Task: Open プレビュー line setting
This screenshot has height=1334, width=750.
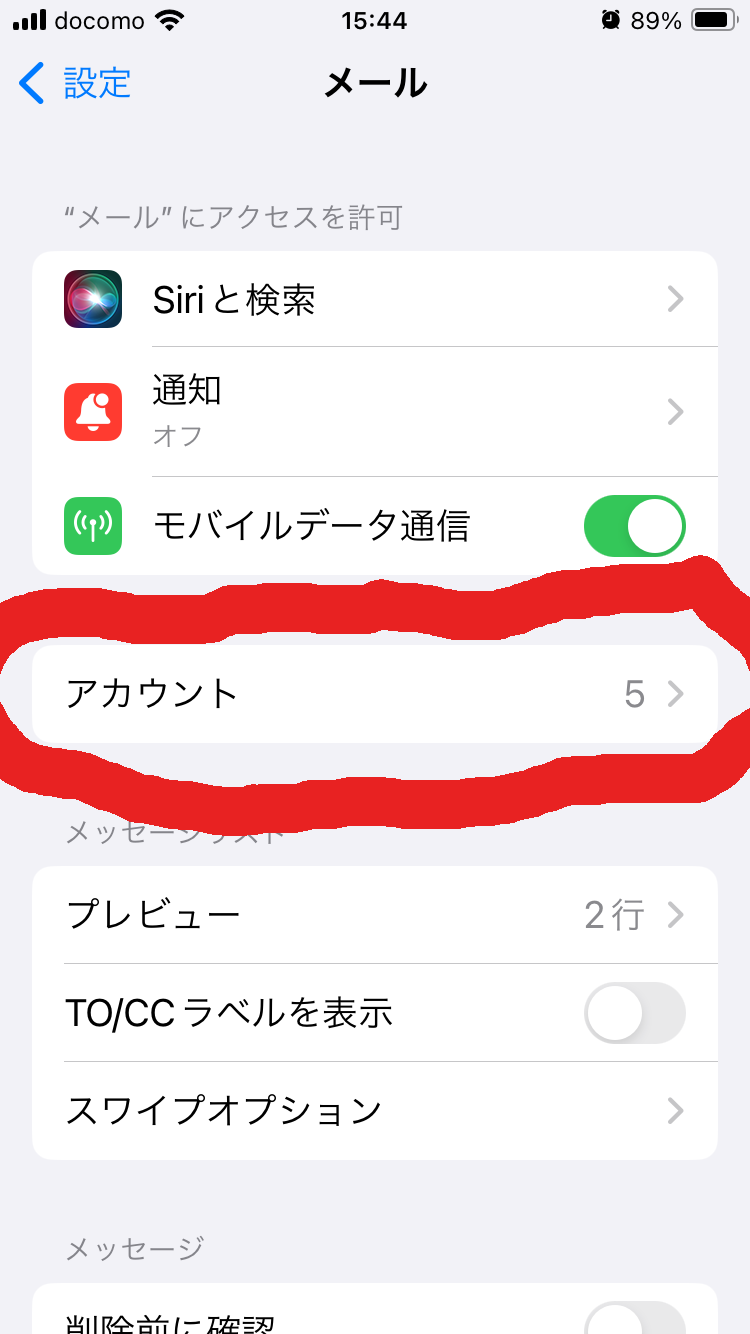Action: 375,915
